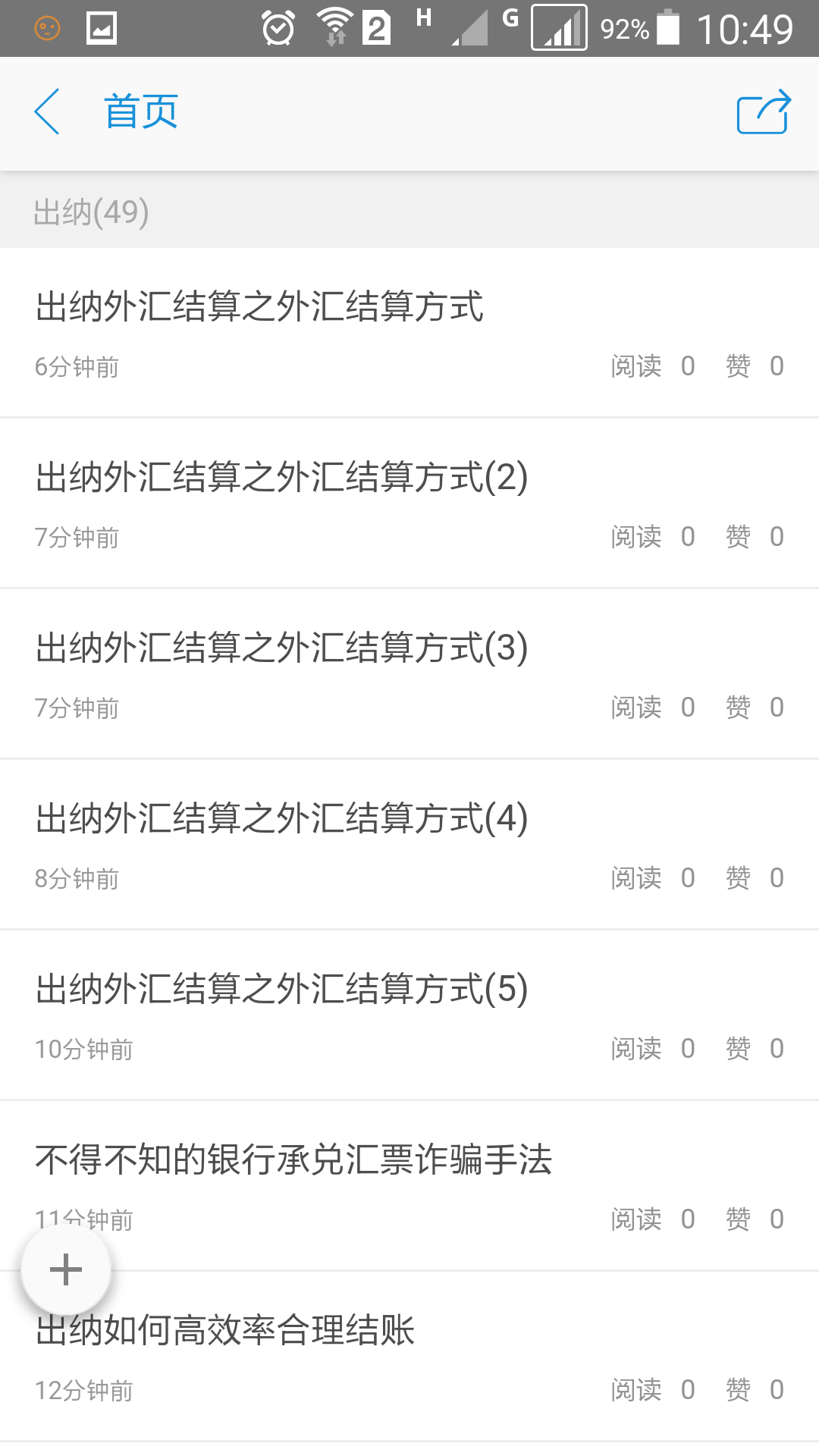819x1456 pixels.
Task: Tap the image/gallery icon in status bar
Action: pos(103,28)
